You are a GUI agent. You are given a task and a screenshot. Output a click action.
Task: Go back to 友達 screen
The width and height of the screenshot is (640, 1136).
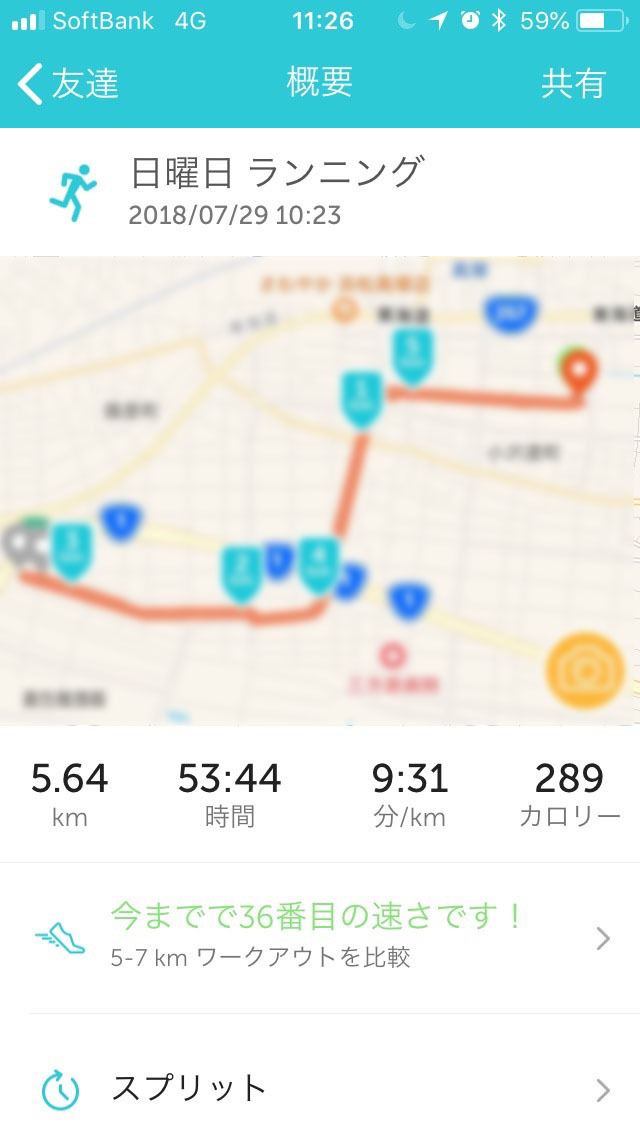click(x=68, y=84)
